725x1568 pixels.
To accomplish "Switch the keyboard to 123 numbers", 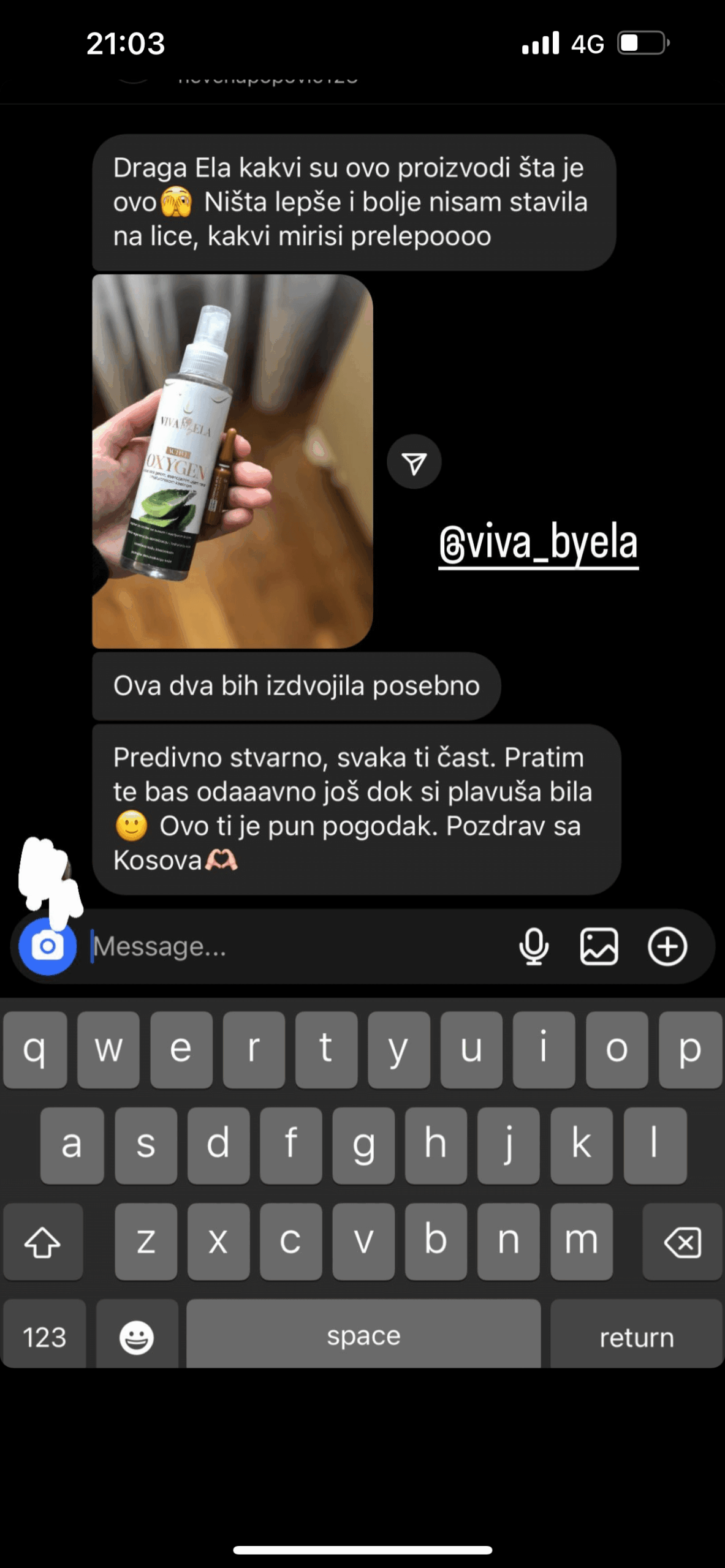I will [44, 1336].
